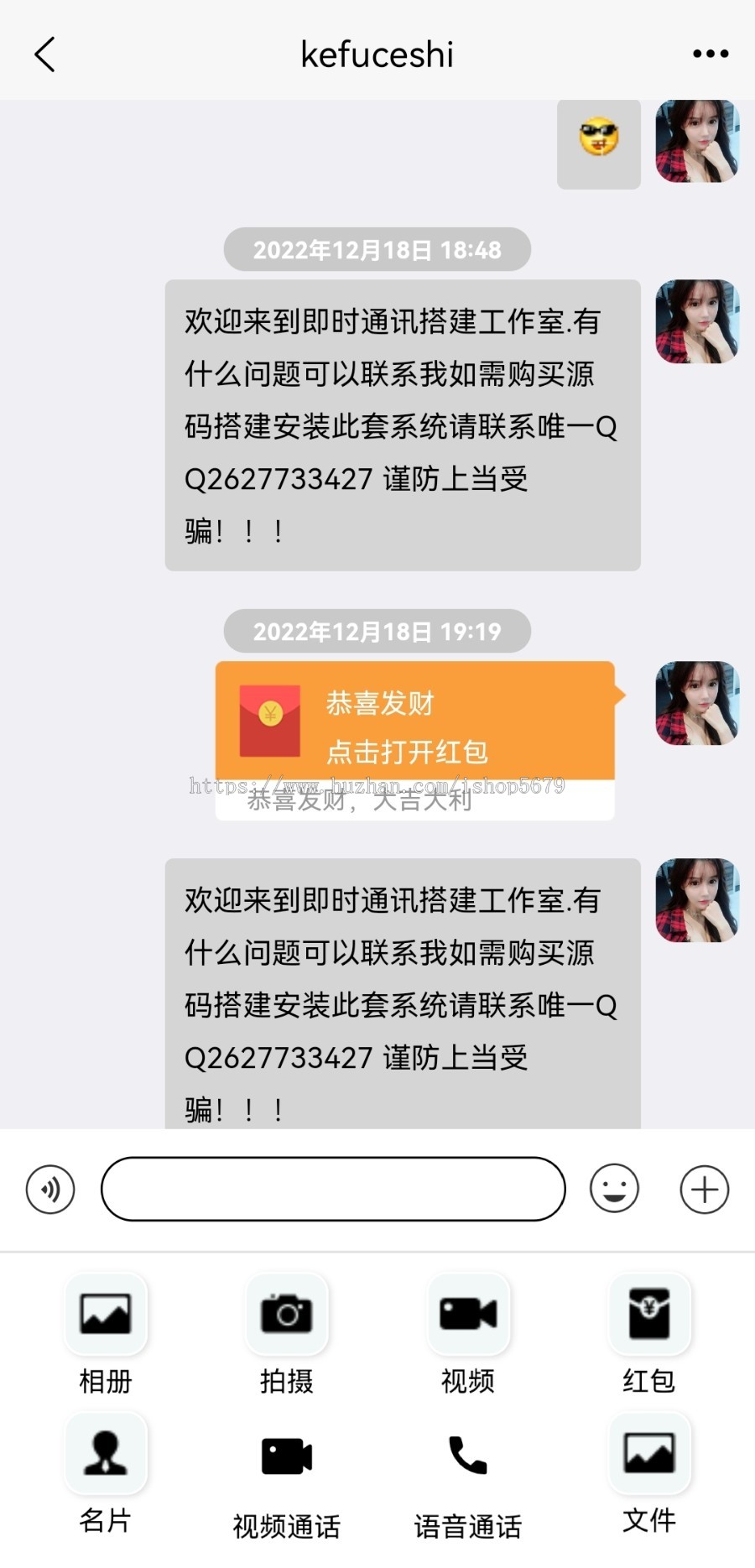Open the emoji picker
Screen dimensions: 755x1568
(614, 1189)
